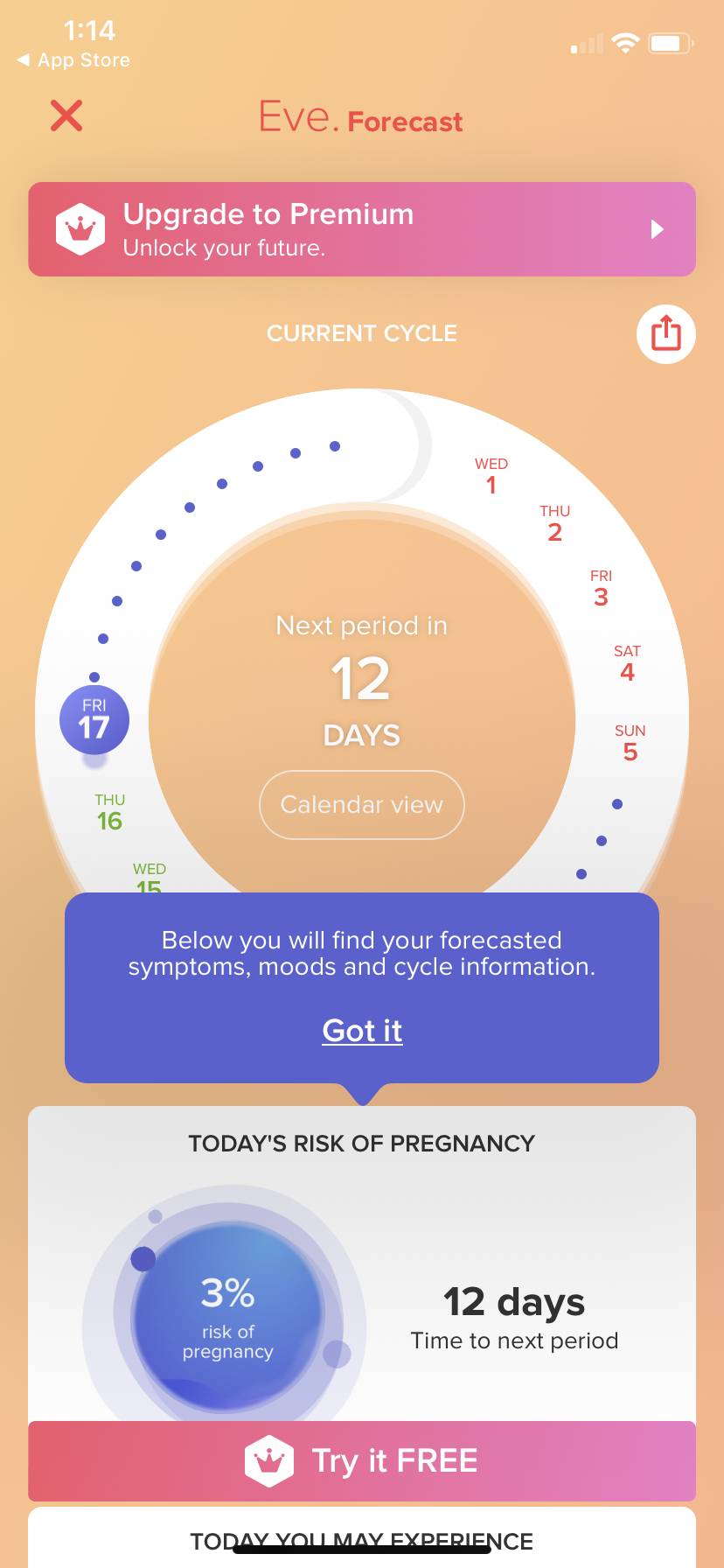Share the current cycle

point(665,333)
